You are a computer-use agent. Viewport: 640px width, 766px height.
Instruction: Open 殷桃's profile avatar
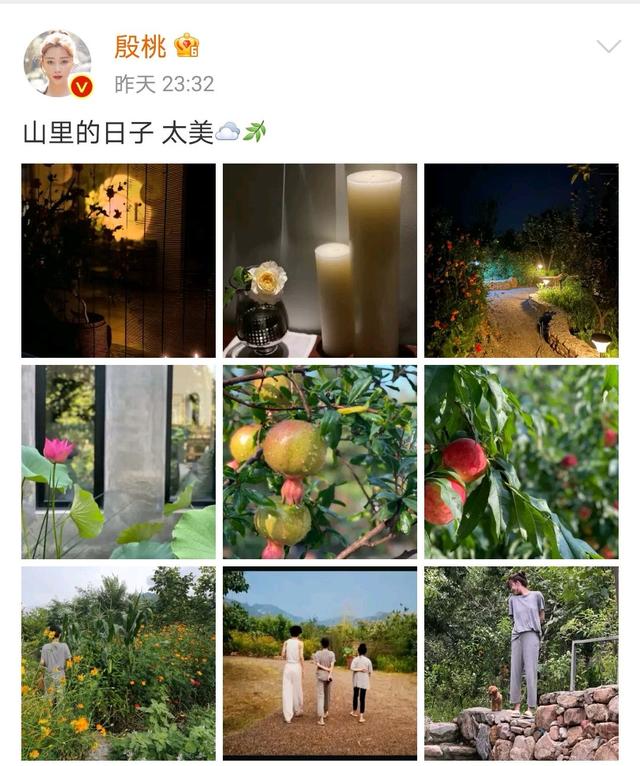tap(57, 63)
